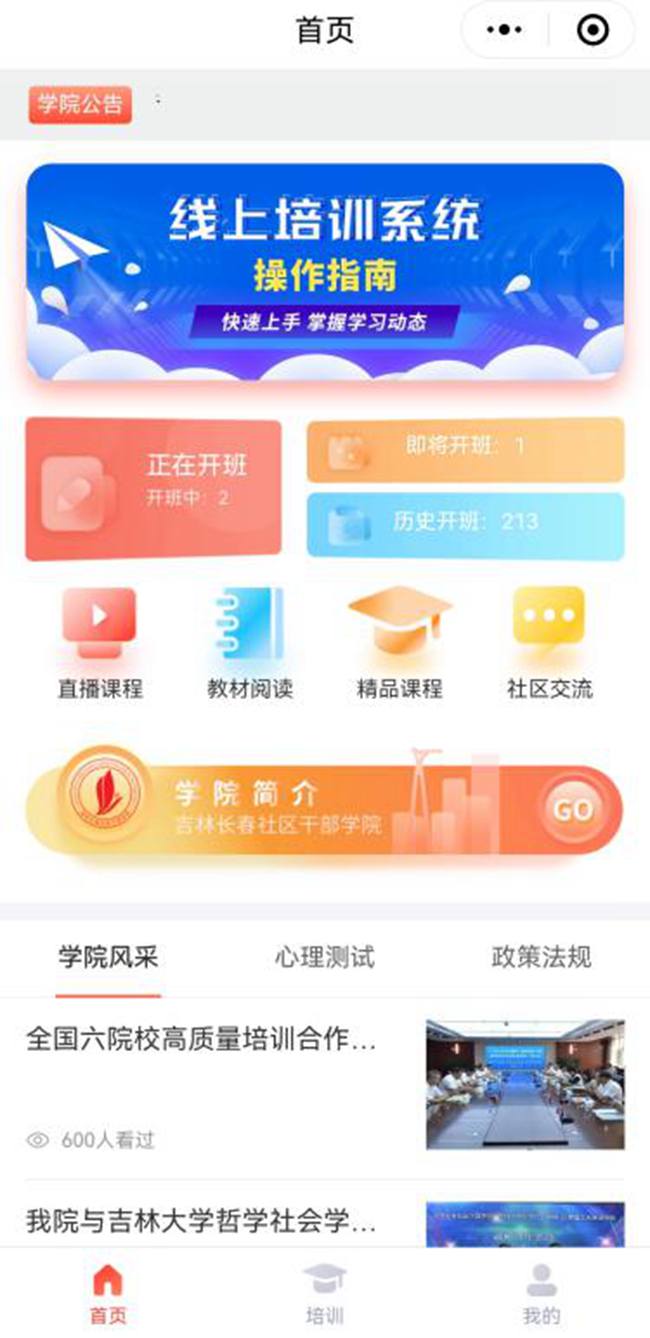Open the mini program more options menu
The image size is (650, 1338).
click(x=504, y=31)
